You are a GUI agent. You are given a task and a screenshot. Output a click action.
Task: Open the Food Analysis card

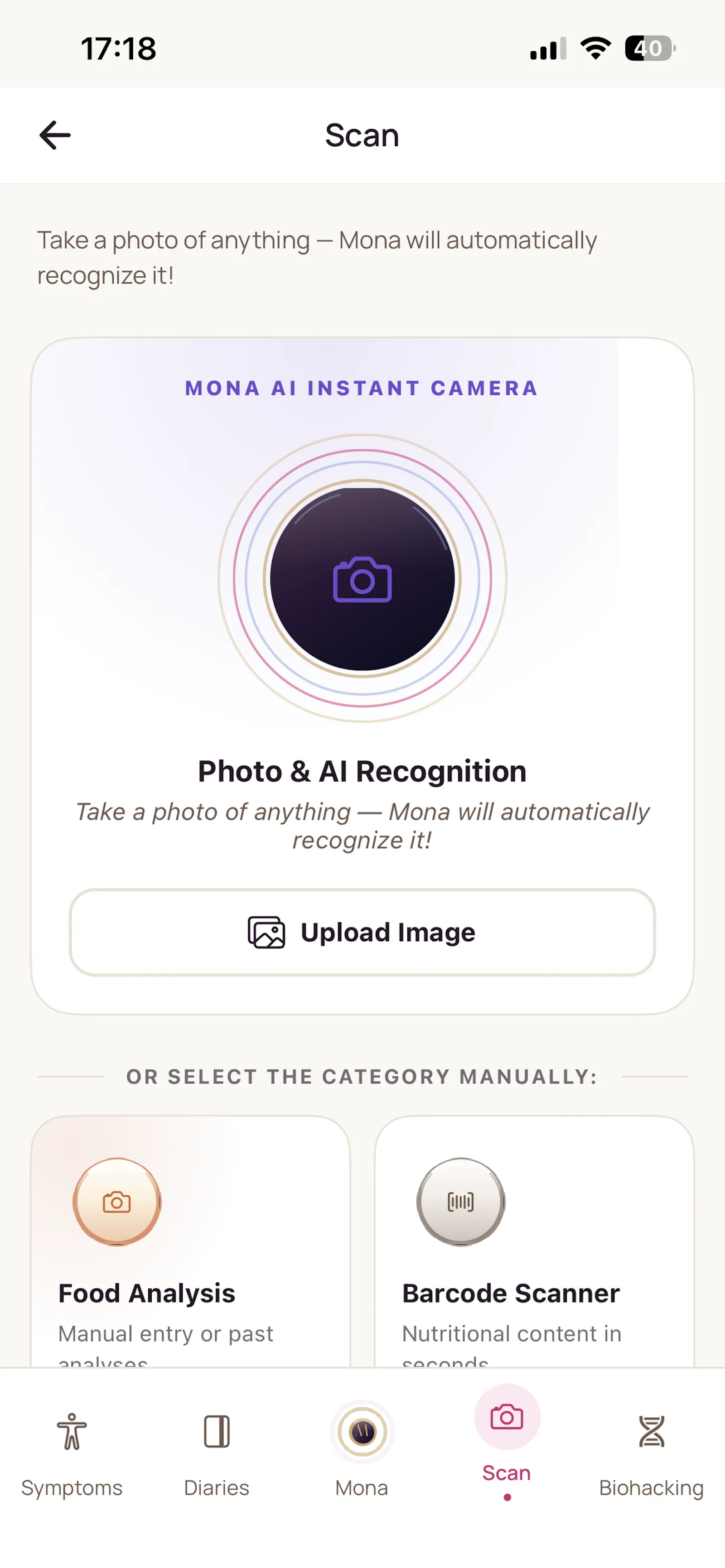click(190, 1242)
